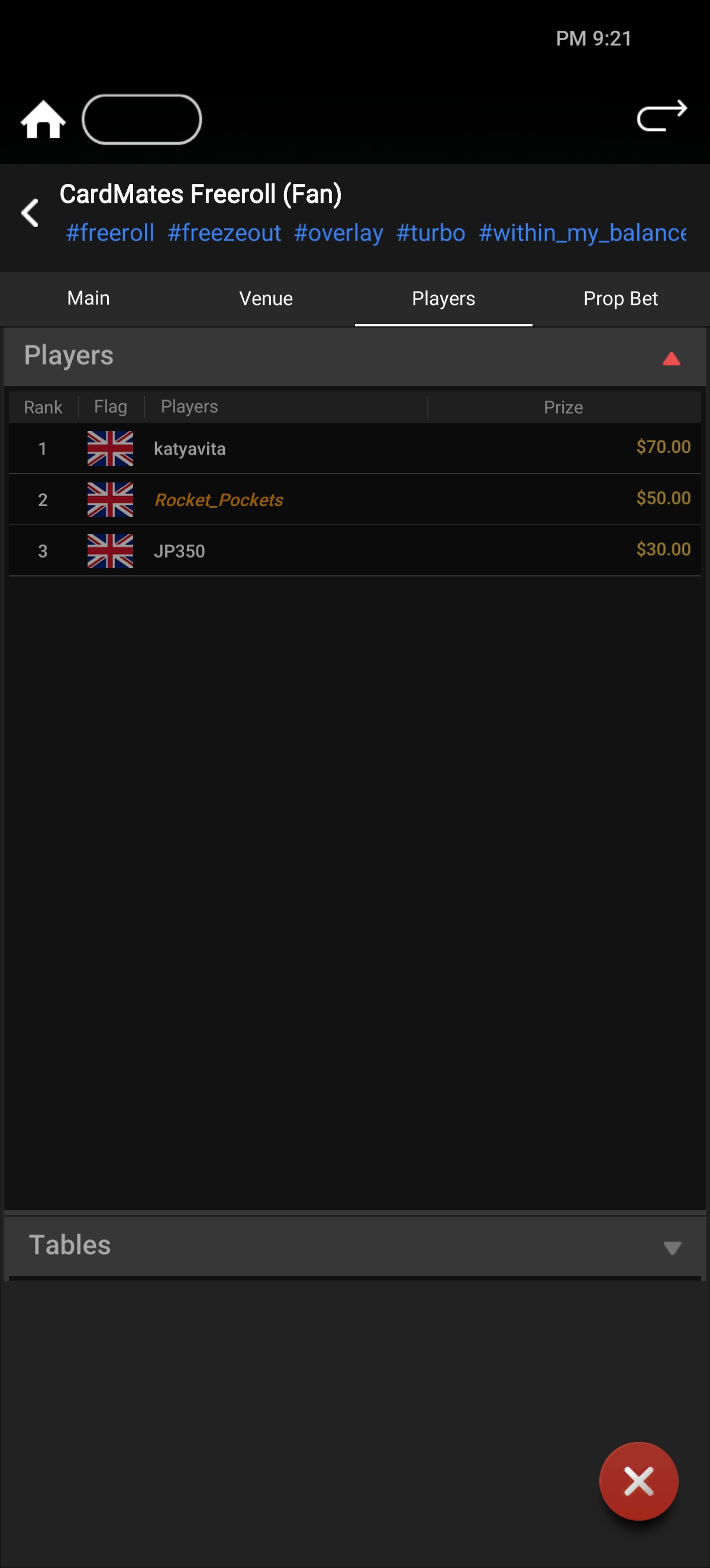Tap the #within_my_balance hashtag
The image size is (710, 1568).
pyautogui.click(x=582, y=233)
